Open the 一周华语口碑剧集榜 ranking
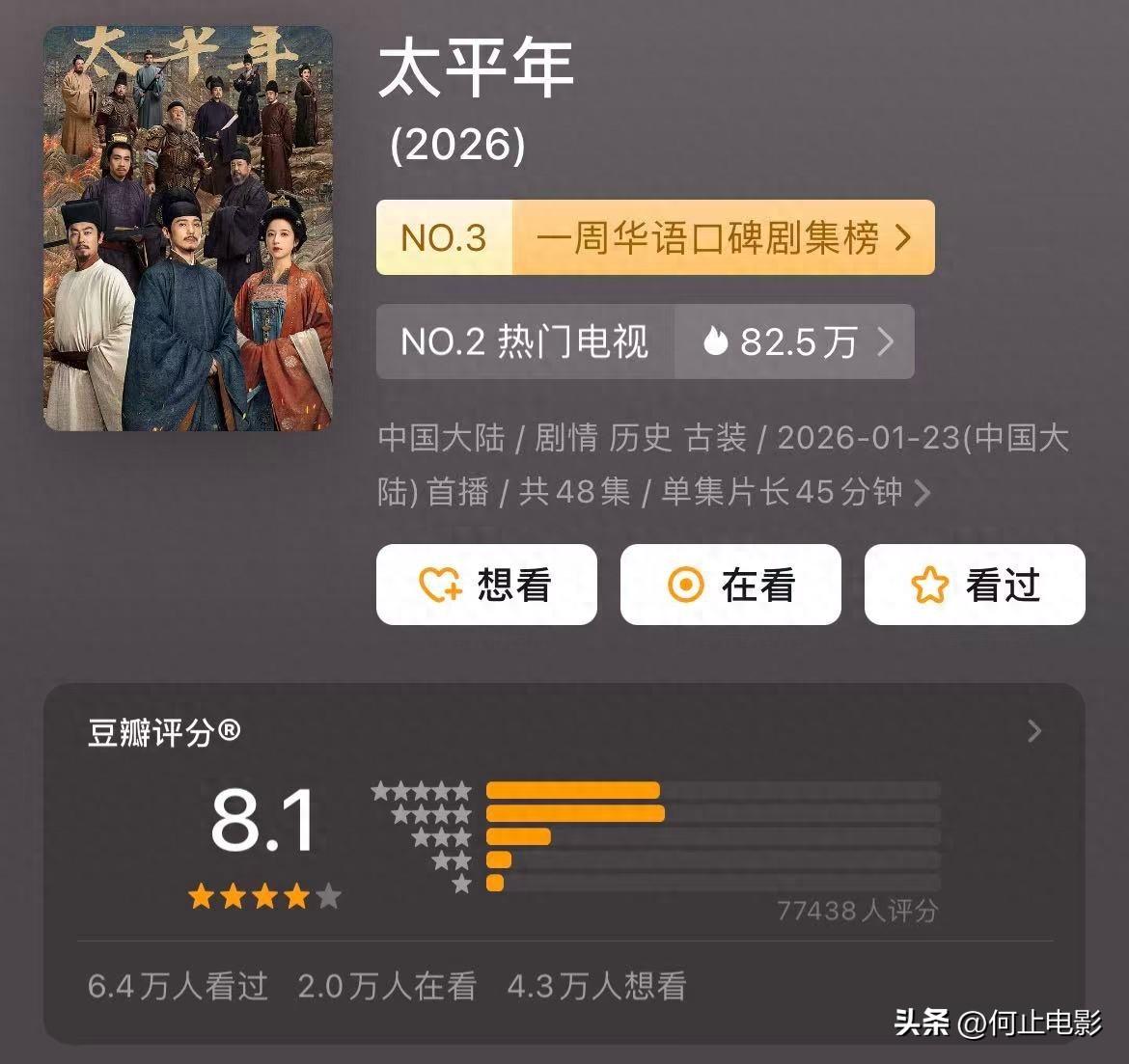 click(x=655, y=237)
